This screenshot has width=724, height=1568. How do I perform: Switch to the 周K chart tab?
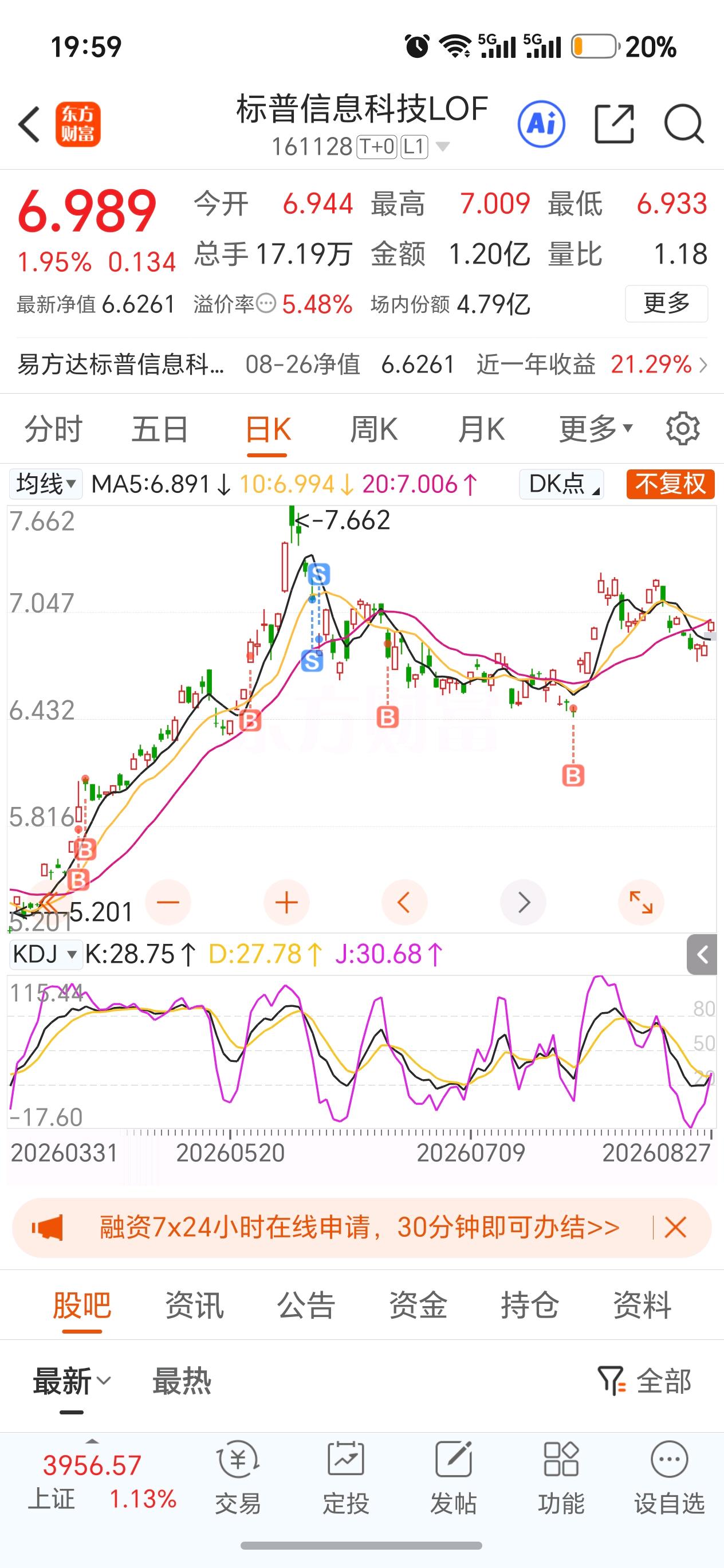click(x=373, y=429)
